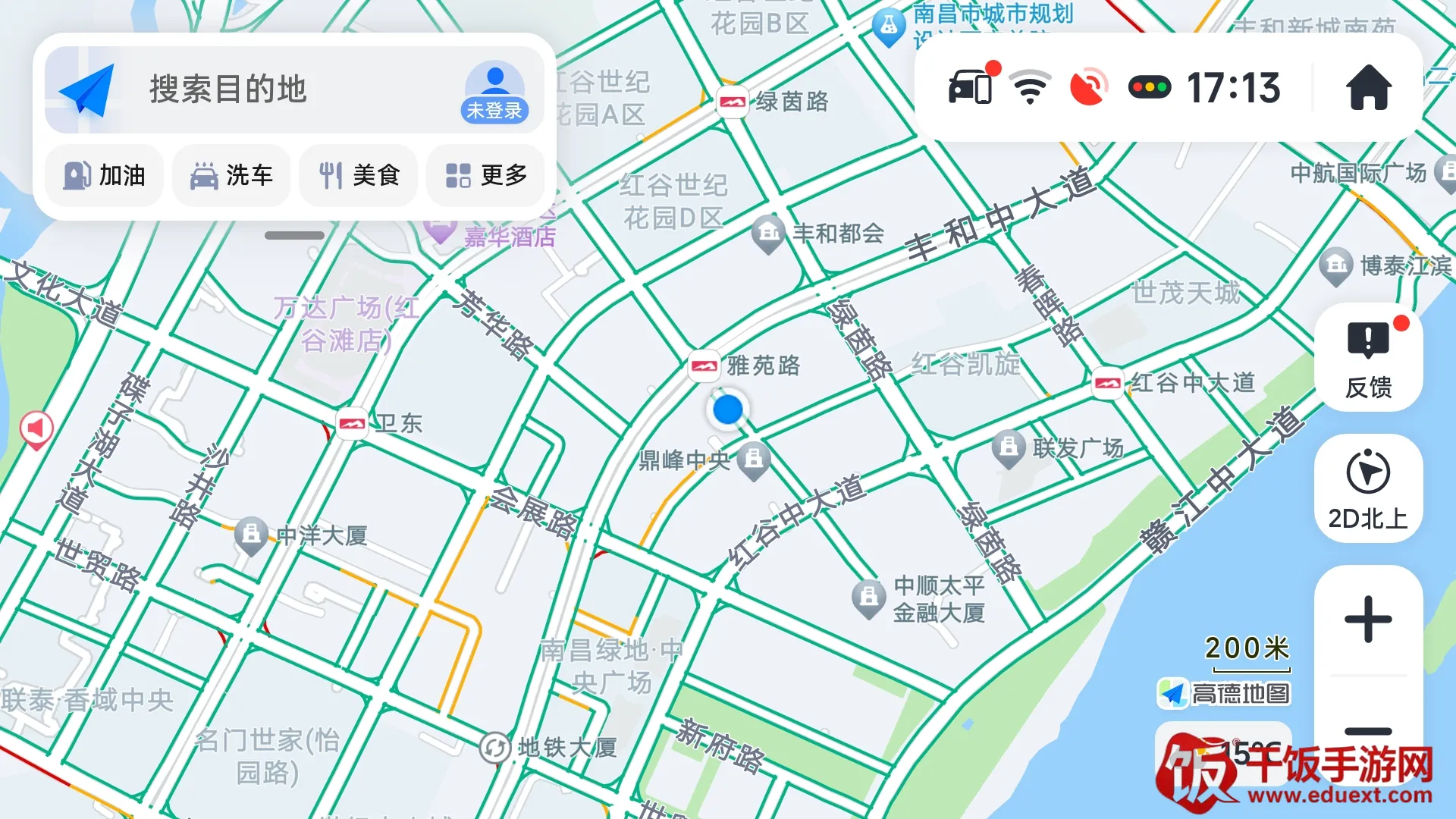Tap the 丰和都会 map marker
1456x819 pixels.
pyautogui.click(x=768, y=233)
